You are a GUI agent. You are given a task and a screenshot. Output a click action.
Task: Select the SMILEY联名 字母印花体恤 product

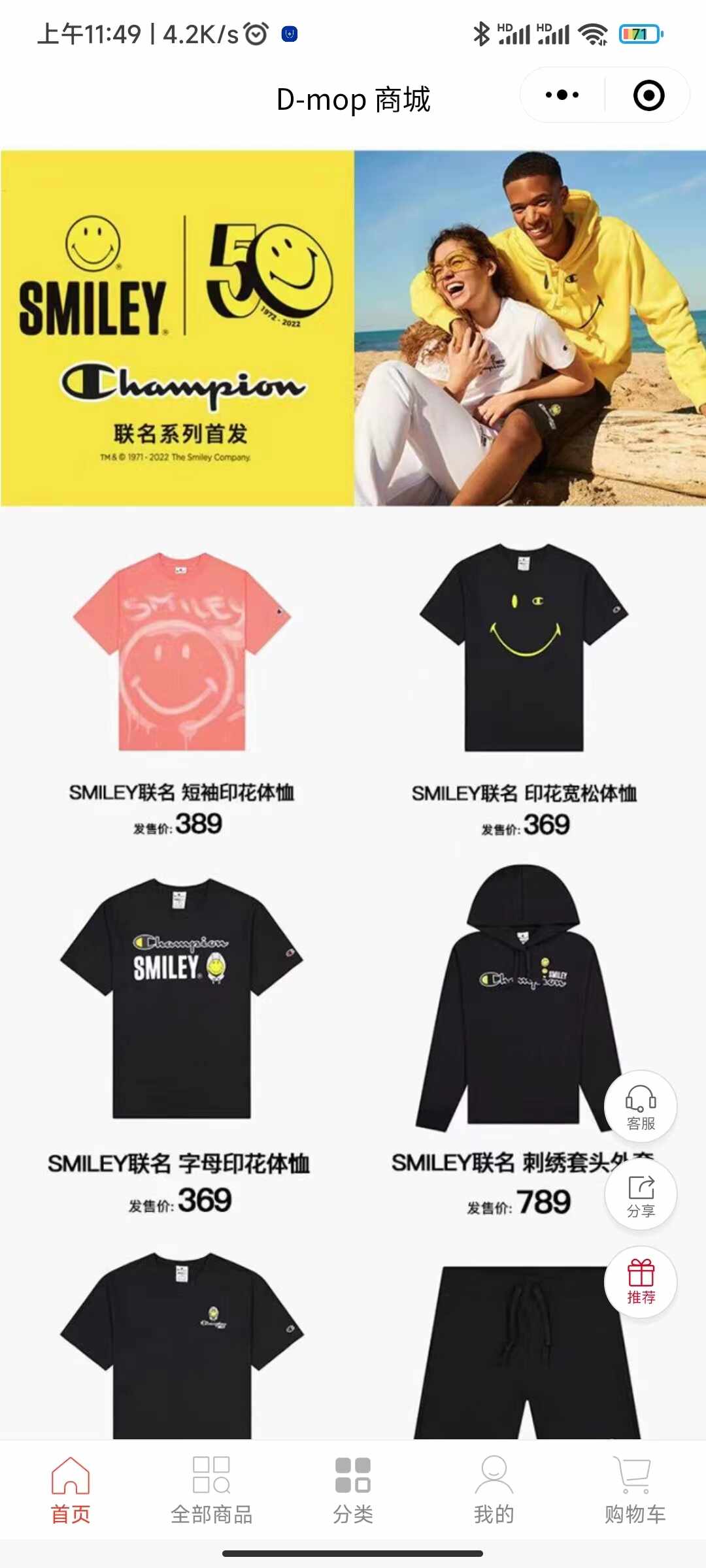tap(180, 1000)
